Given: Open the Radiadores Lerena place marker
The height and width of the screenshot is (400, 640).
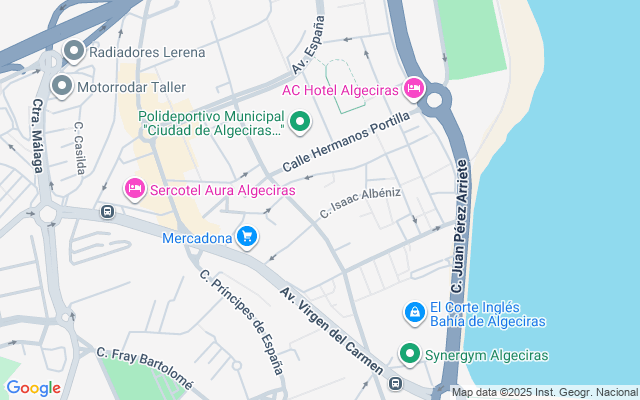Looking at the screenshot, I should coord(74,51).
